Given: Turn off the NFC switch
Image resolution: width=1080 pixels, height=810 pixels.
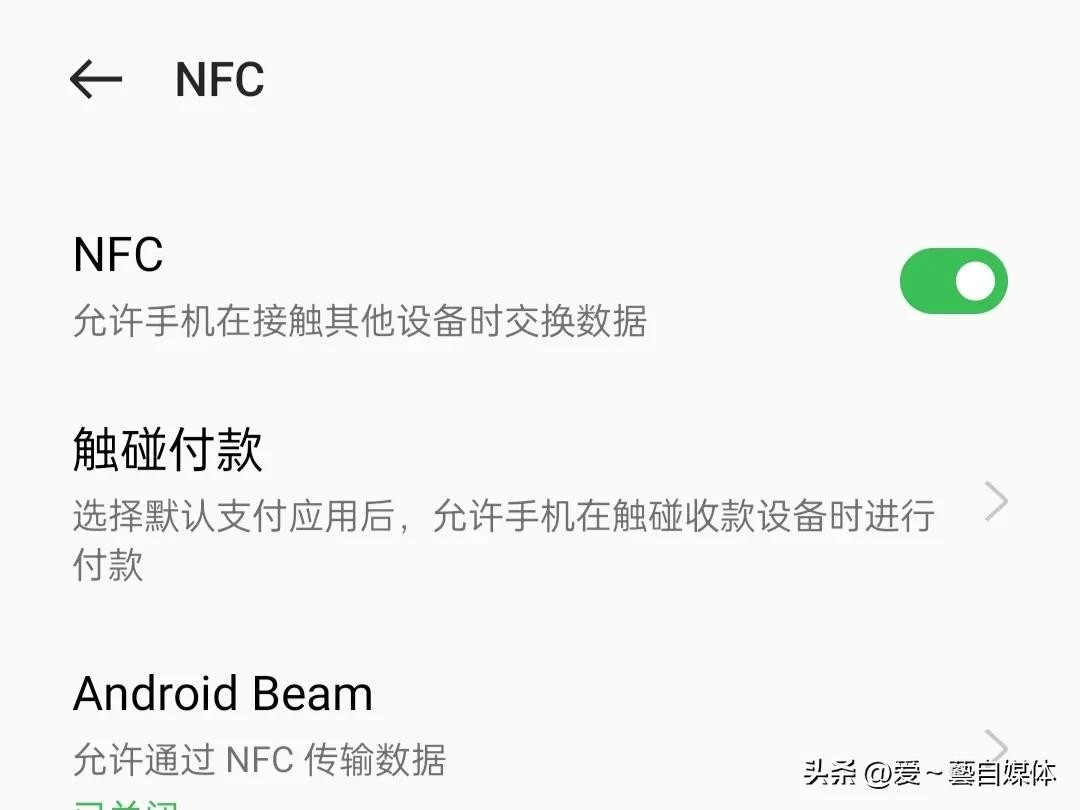Looking at the screenshot, I should coord(953,281).
